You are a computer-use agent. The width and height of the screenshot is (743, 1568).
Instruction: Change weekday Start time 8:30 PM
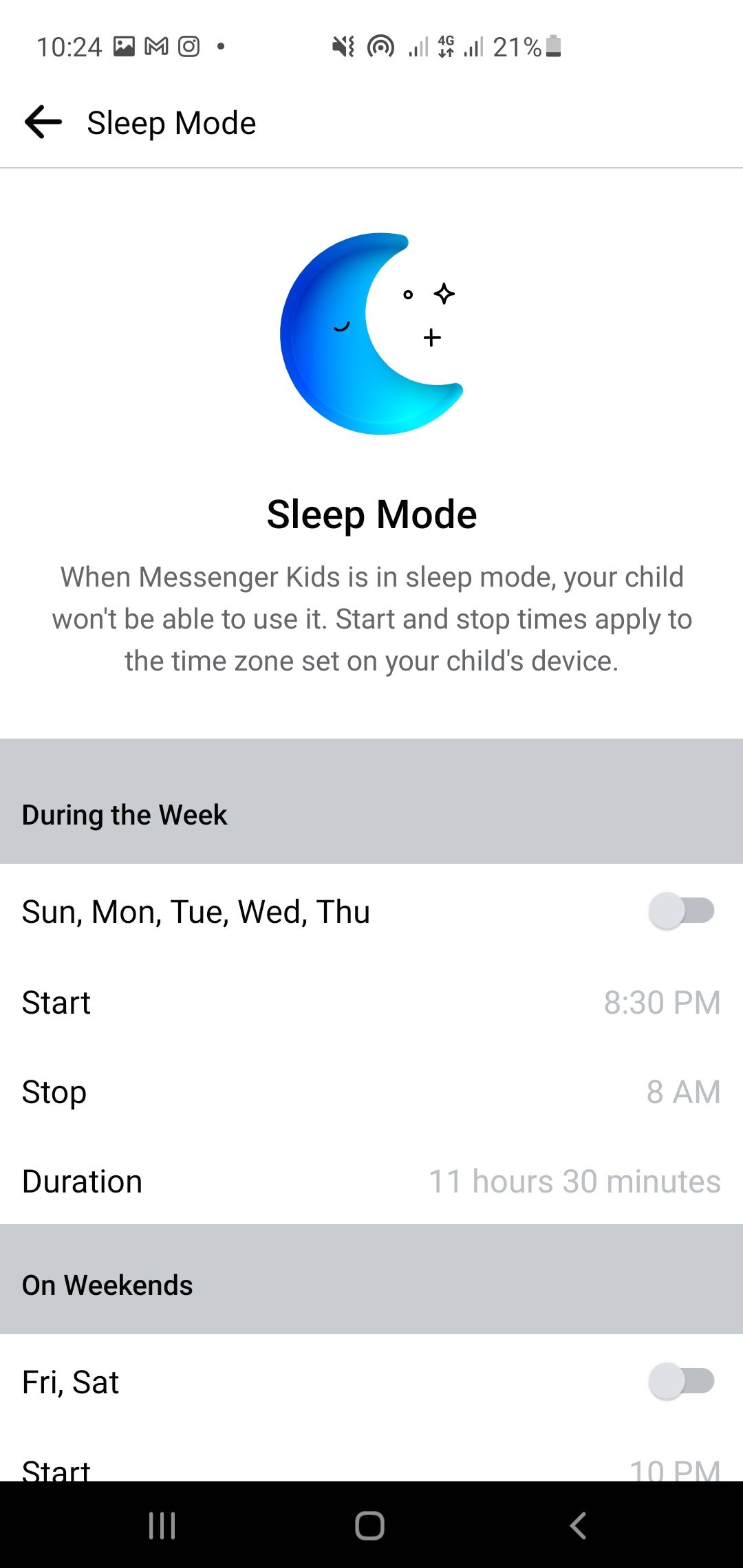[x=661, y=1002]
